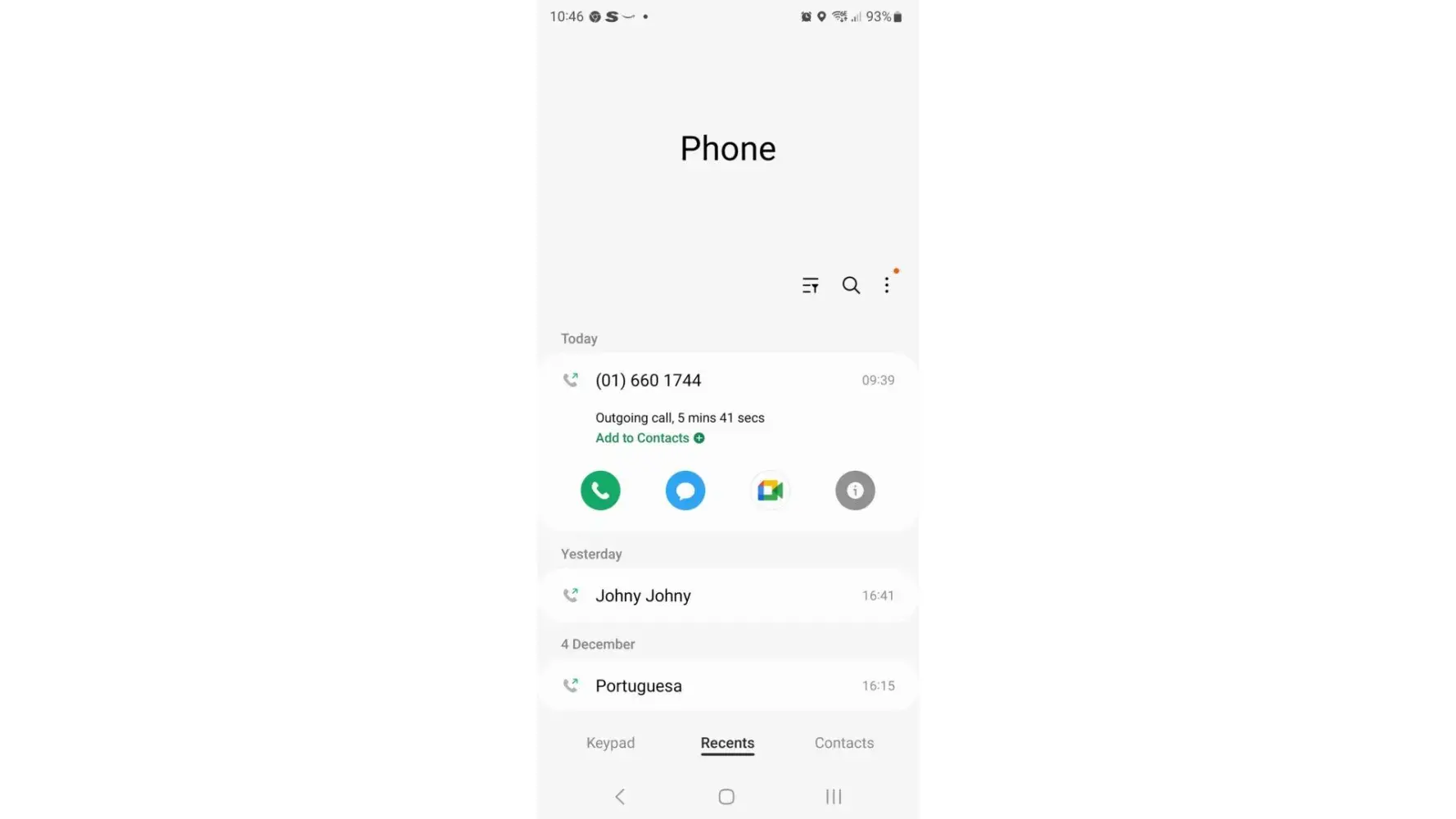
Task: Start a Google Meet video call
Action: 770,491
